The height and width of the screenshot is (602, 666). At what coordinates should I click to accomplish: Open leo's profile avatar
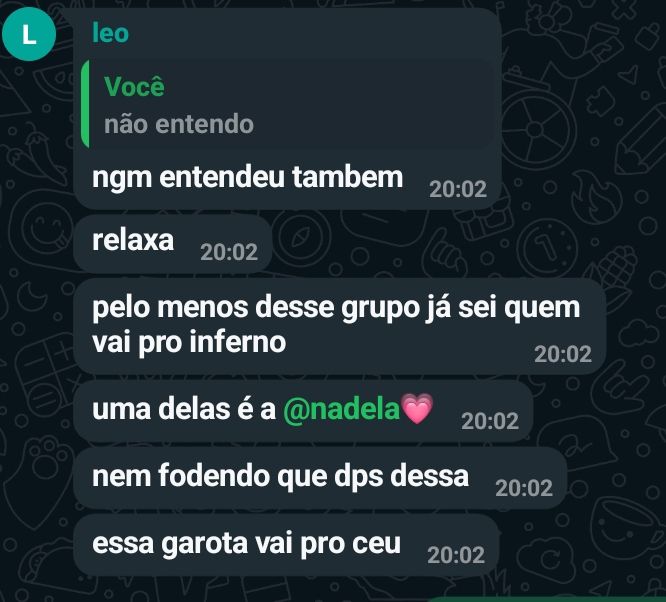pos(29,36)
